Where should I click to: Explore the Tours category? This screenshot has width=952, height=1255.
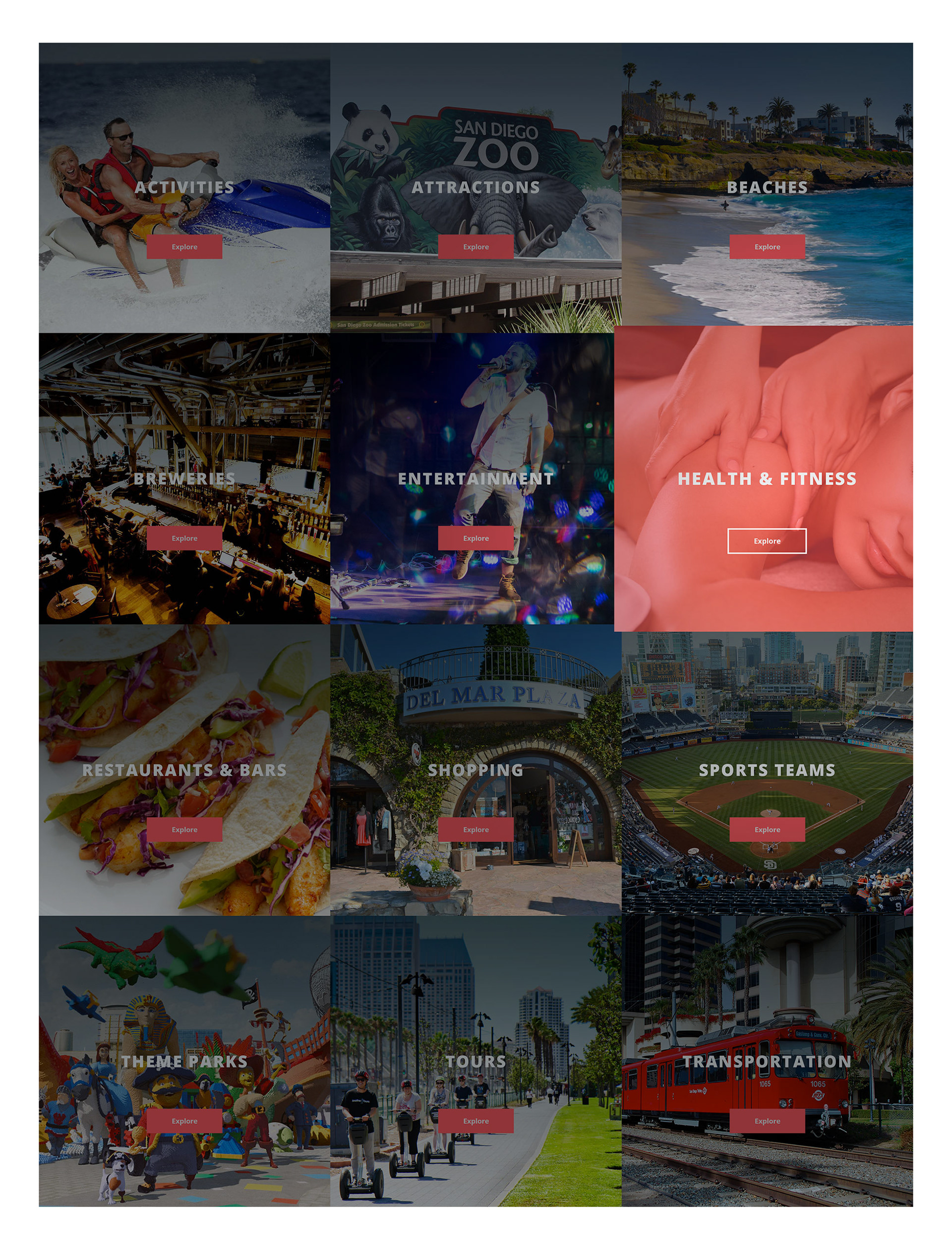476,1121
